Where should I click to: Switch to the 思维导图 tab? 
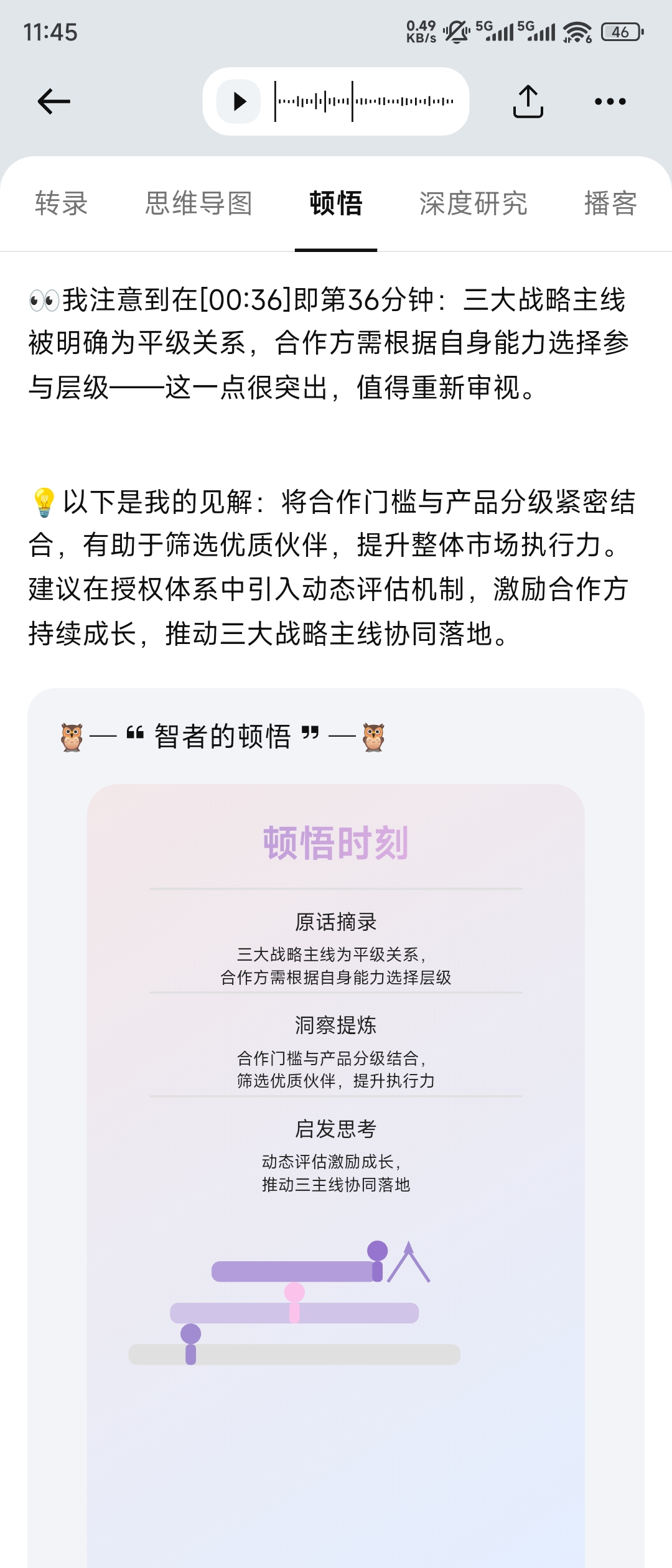[x=198, y=203]
